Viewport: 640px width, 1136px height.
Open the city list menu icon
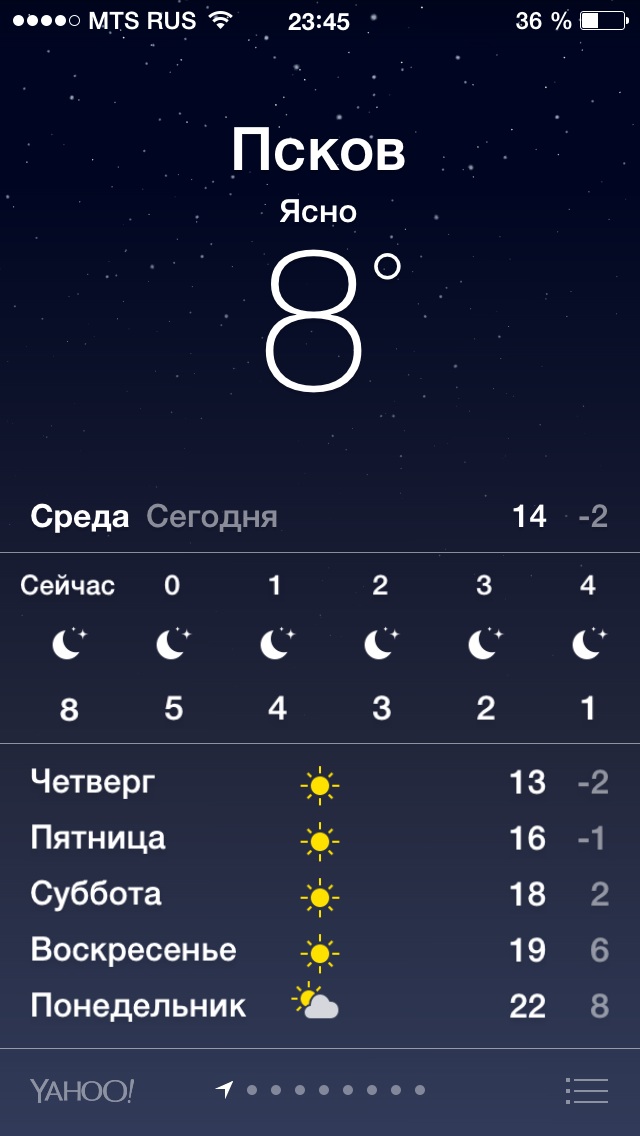pyautogui.click(x=586, y=1090)
